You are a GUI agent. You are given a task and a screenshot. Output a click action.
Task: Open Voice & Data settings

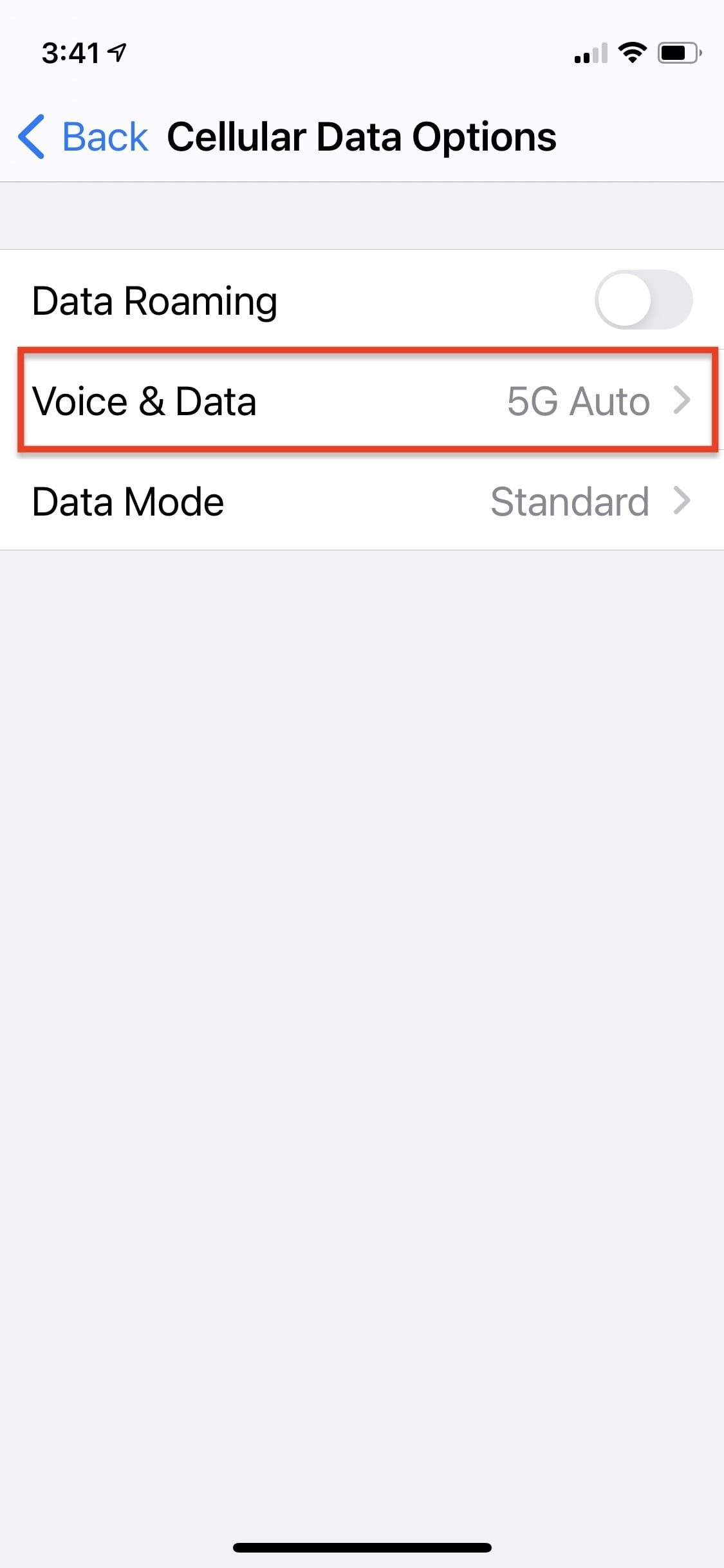coord(362,401)
